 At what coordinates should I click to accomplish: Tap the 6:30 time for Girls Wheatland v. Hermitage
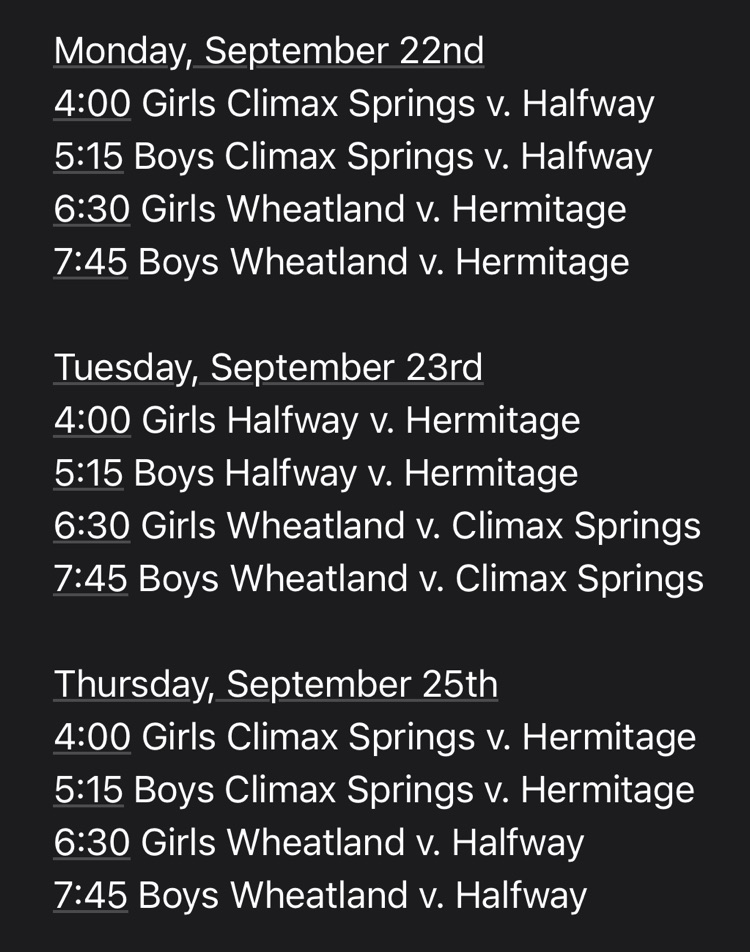pos(92,209)
